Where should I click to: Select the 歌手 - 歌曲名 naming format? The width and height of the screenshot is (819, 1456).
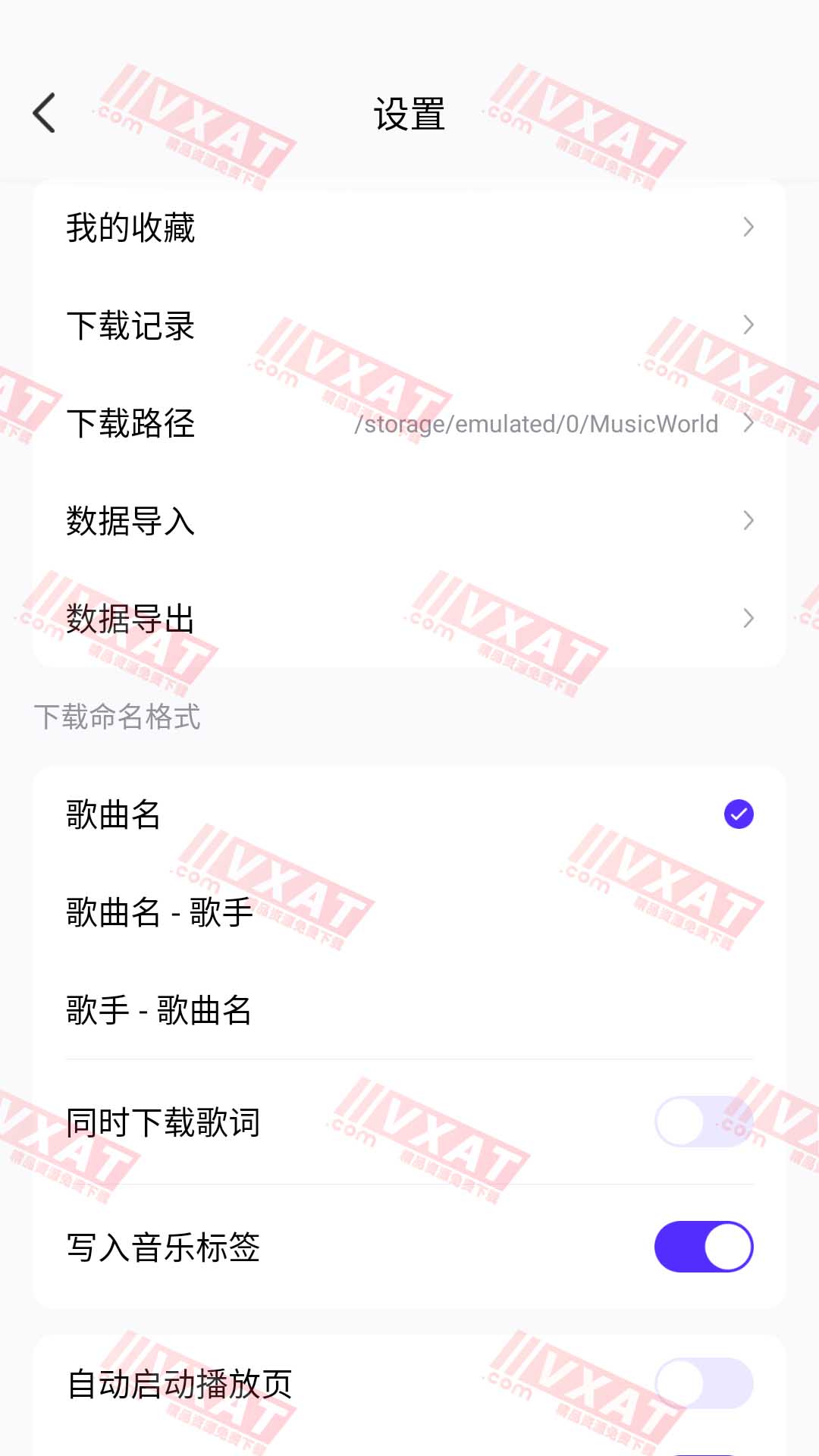(409, 1010)
